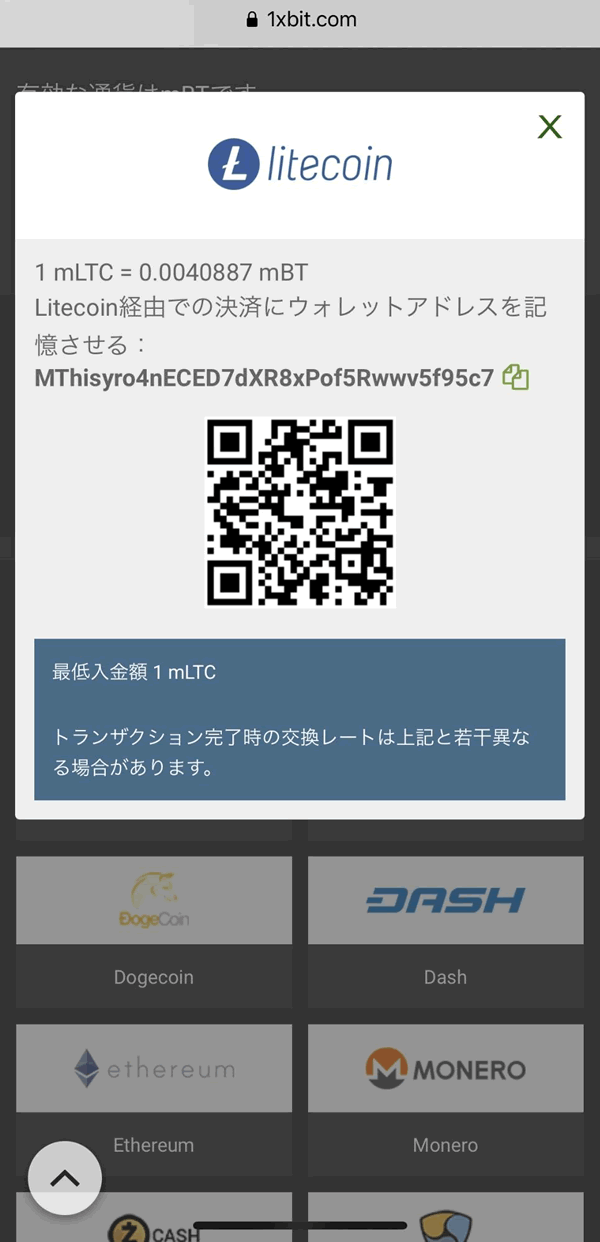Copy the Litecoin wallet address
This screenshot has width=600, height=1242.
click(515, 378)
